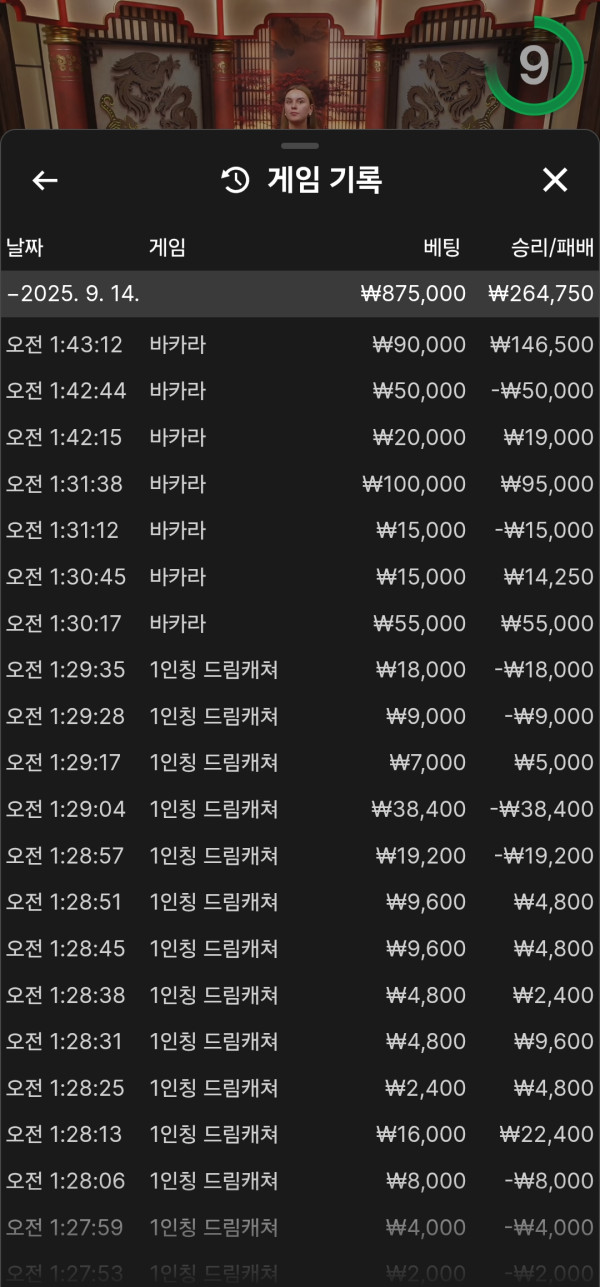Open the 오전 1:29:35 드림캐쳐 record
Screen dimensions: 600x1287
pyautogui.click(x=300, y=670)
